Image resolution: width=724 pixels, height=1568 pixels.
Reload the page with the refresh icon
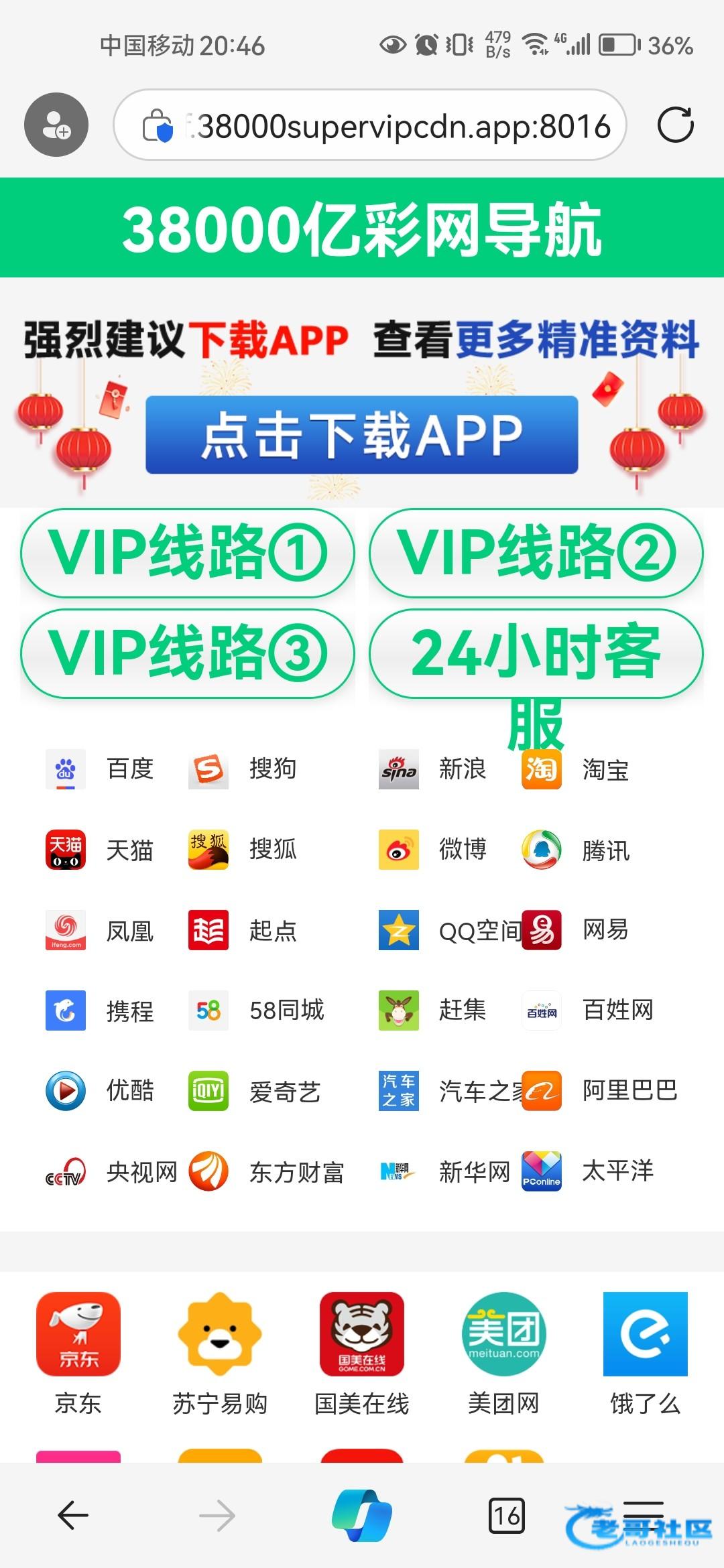675,125
